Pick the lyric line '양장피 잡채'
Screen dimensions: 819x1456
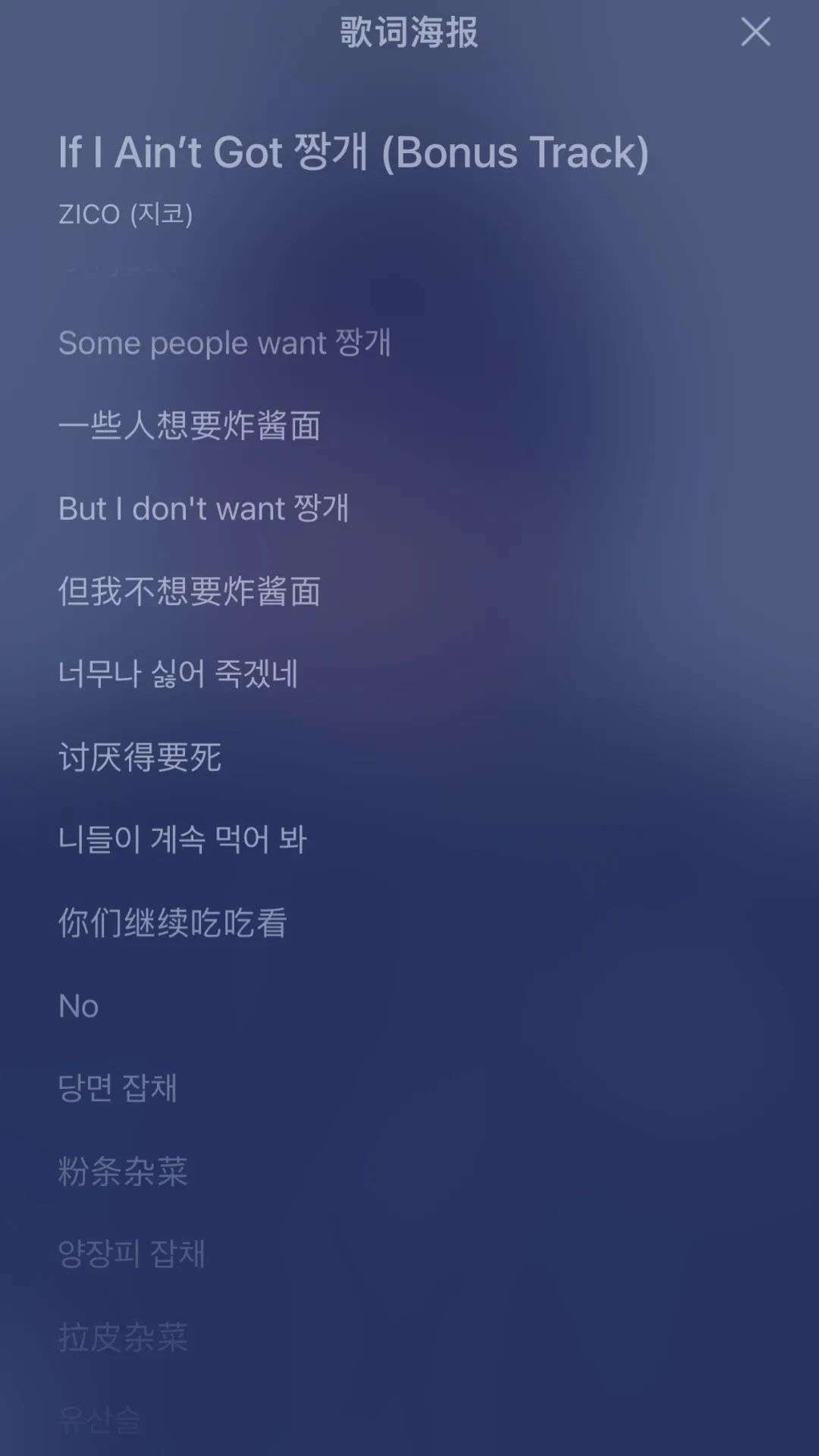coord(132,1254)
